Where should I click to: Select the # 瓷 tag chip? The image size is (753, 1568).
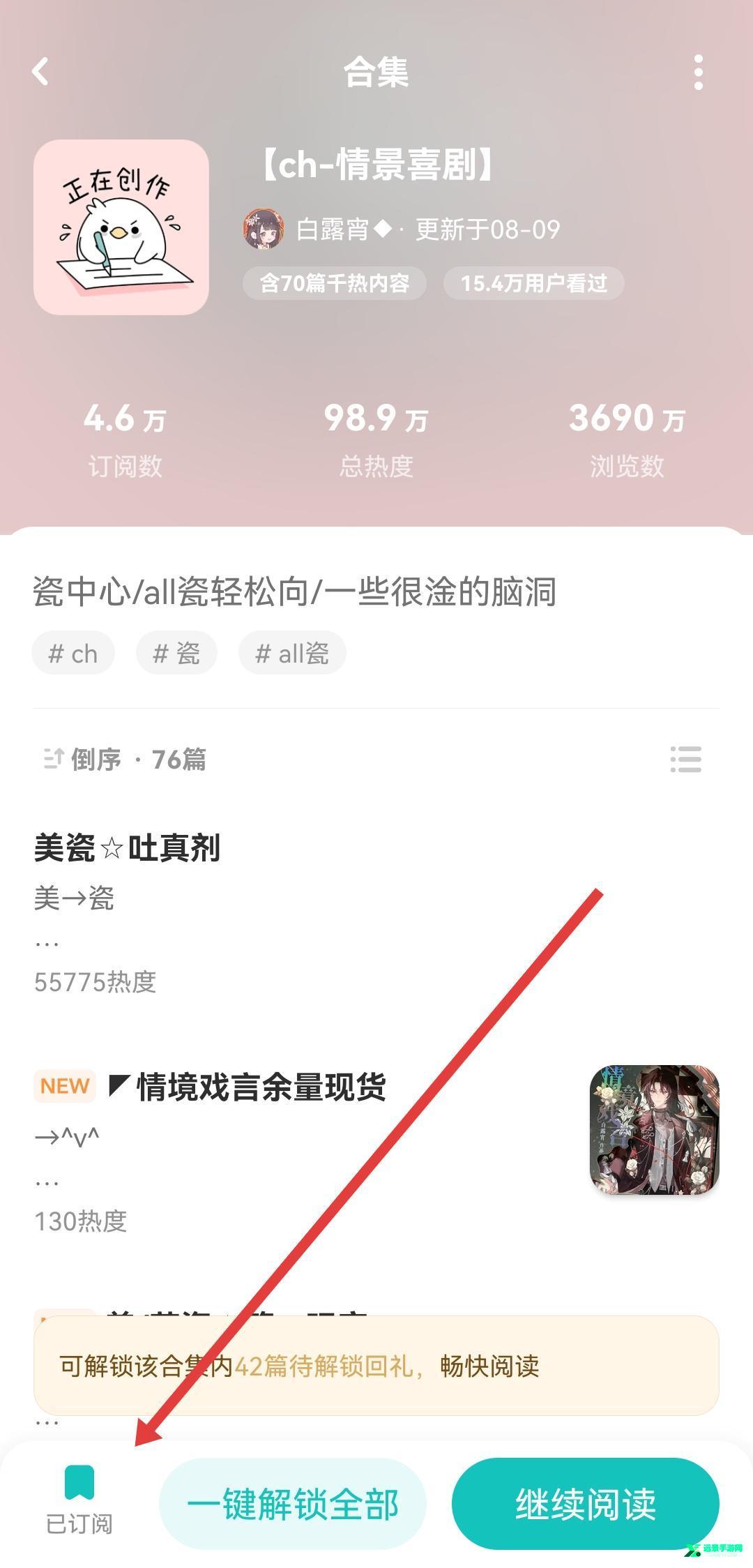[x=176, y=654]
